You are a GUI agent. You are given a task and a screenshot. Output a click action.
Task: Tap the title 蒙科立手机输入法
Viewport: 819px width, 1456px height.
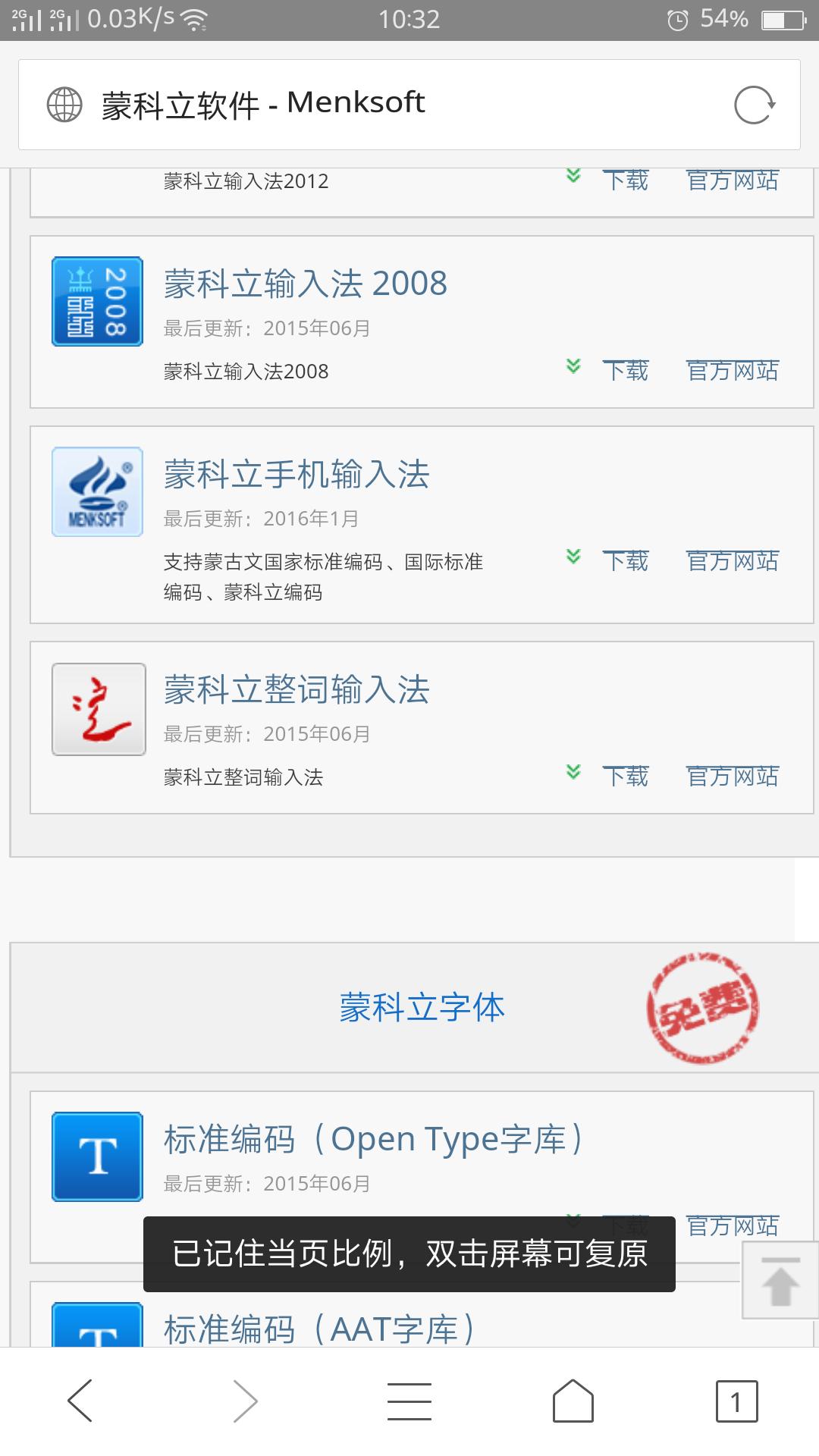coord(297,475)
